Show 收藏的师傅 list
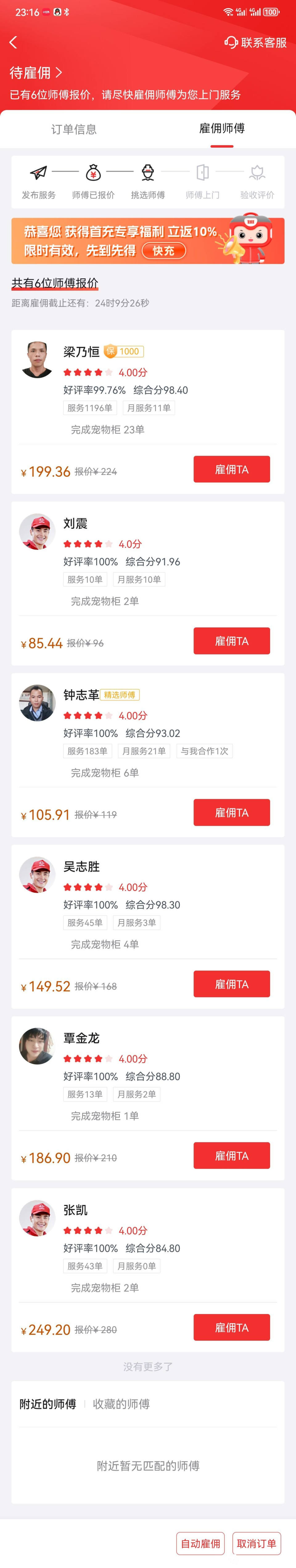The width and height of the screenshot is (296, 1568). [121, 1404]
